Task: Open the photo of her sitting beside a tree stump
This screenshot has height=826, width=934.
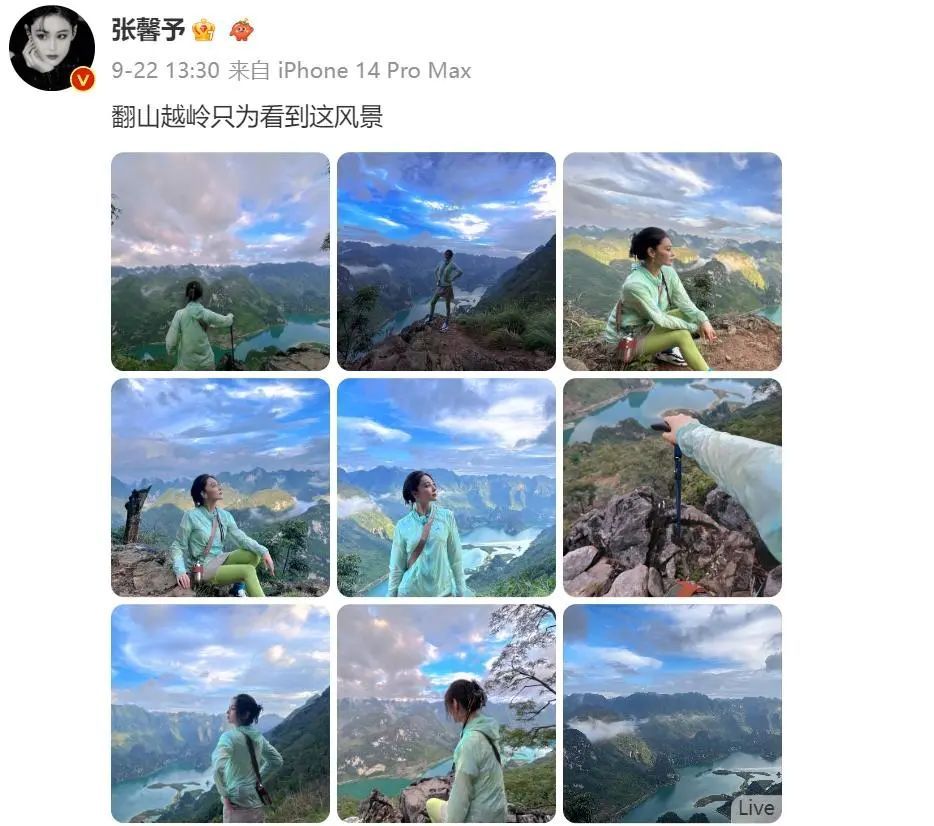Action: [220, 487]
